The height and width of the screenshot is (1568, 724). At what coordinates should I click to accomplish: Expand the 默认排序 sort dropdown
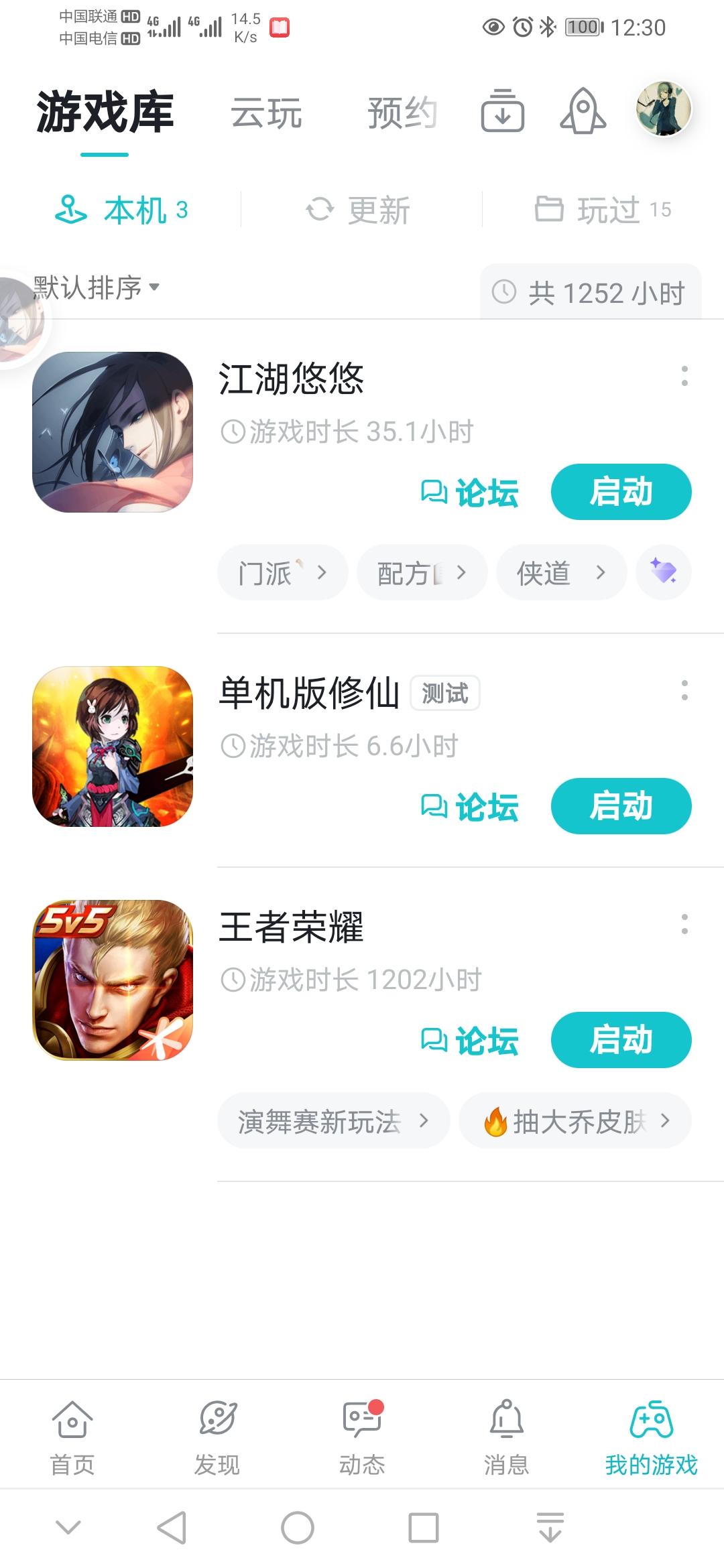coord(97,288)
